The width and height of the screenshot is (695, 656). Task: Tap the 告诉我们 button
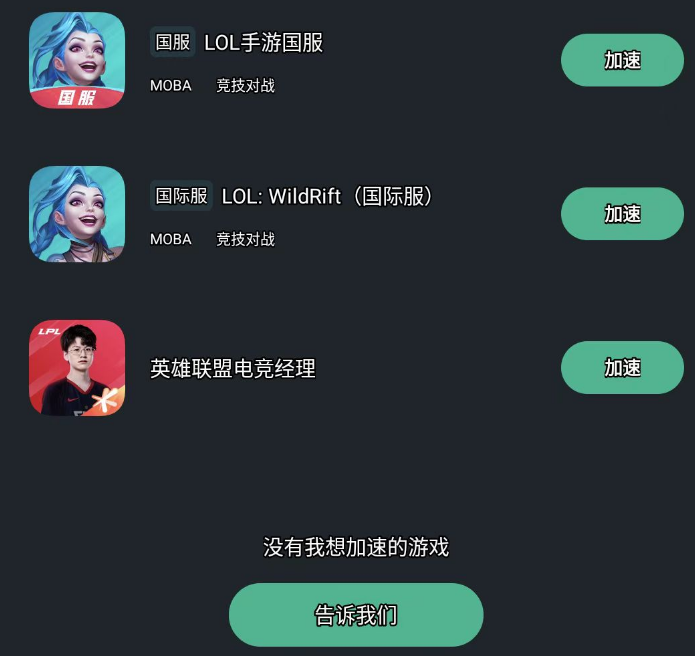coord(356,615)
